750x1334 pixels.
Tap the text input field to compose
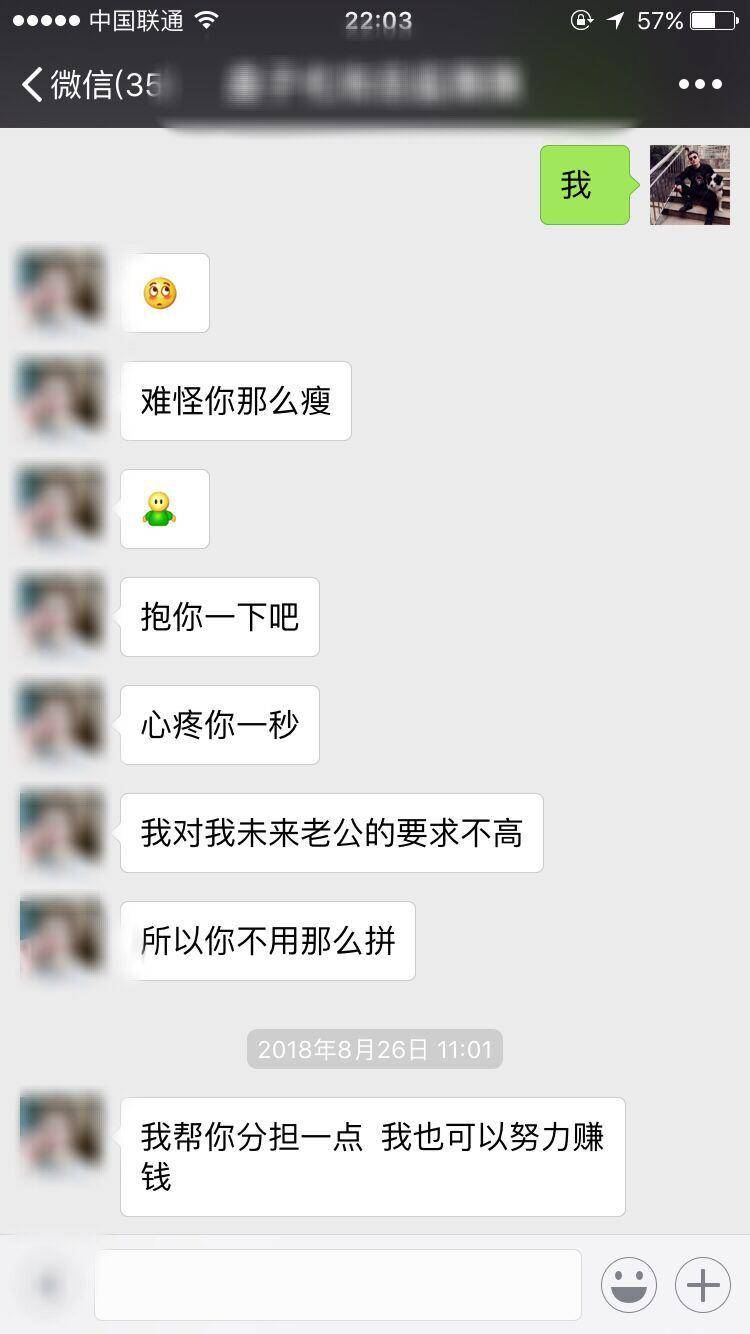click(x=337, y=1284)
